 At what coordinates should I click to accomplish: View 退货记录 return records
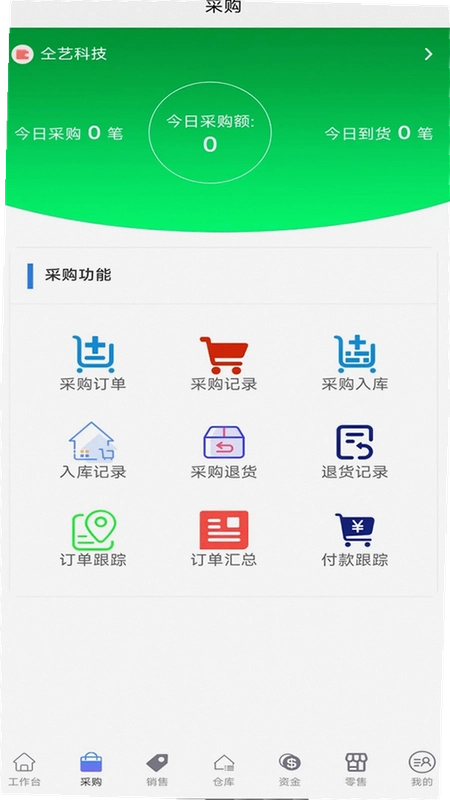pyautogui.click(x=355, y=451)
